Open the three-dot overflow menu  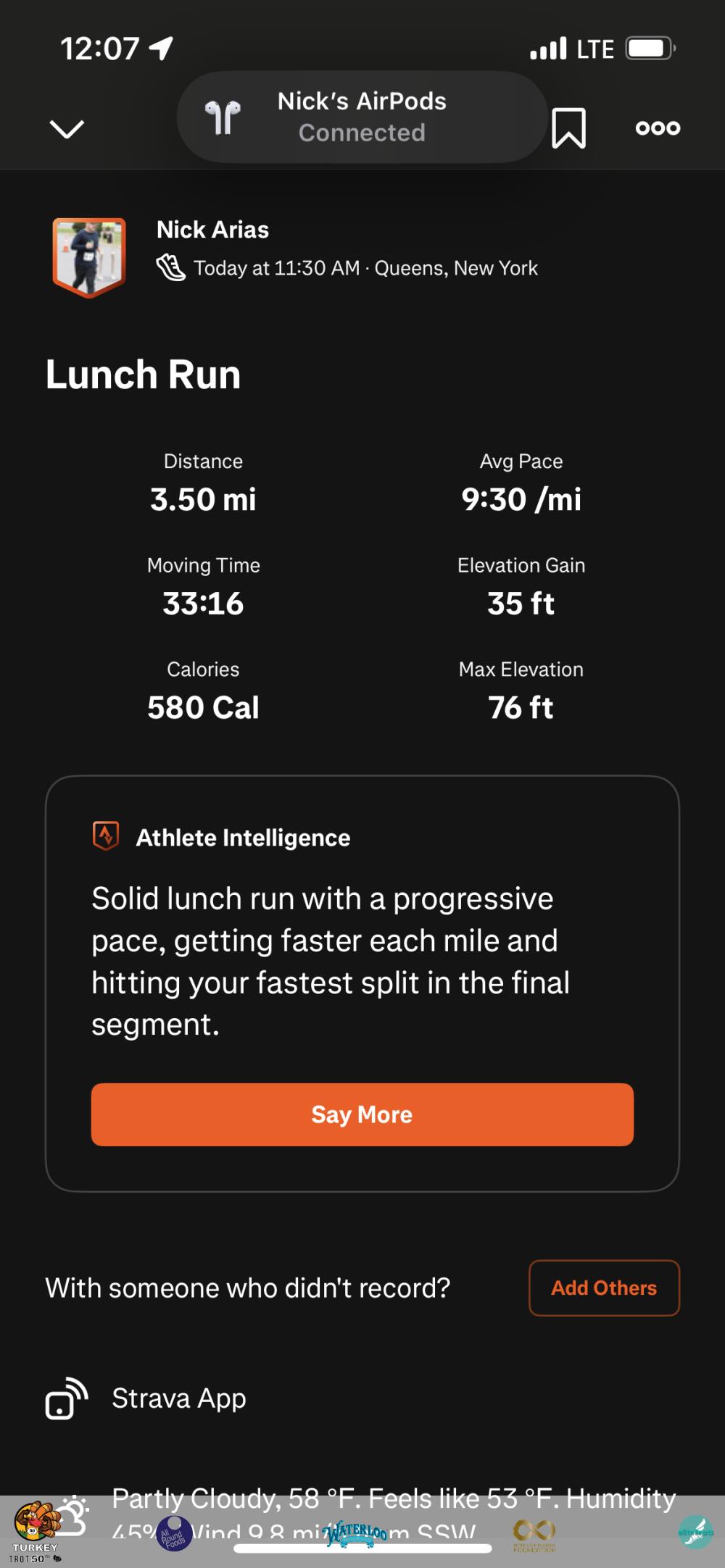pos(658,128)
